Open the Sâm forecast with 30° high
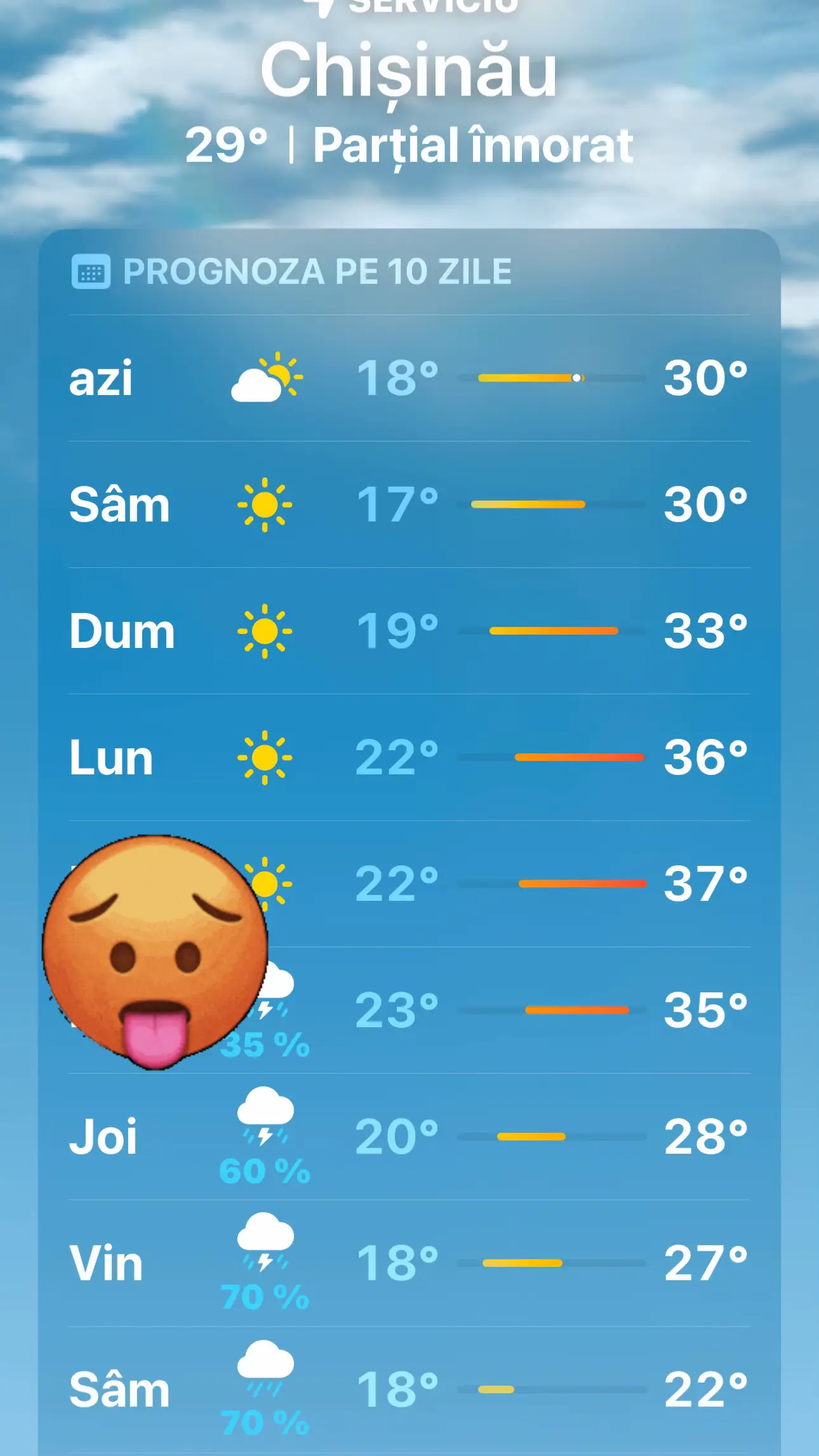 pos(409,505)
